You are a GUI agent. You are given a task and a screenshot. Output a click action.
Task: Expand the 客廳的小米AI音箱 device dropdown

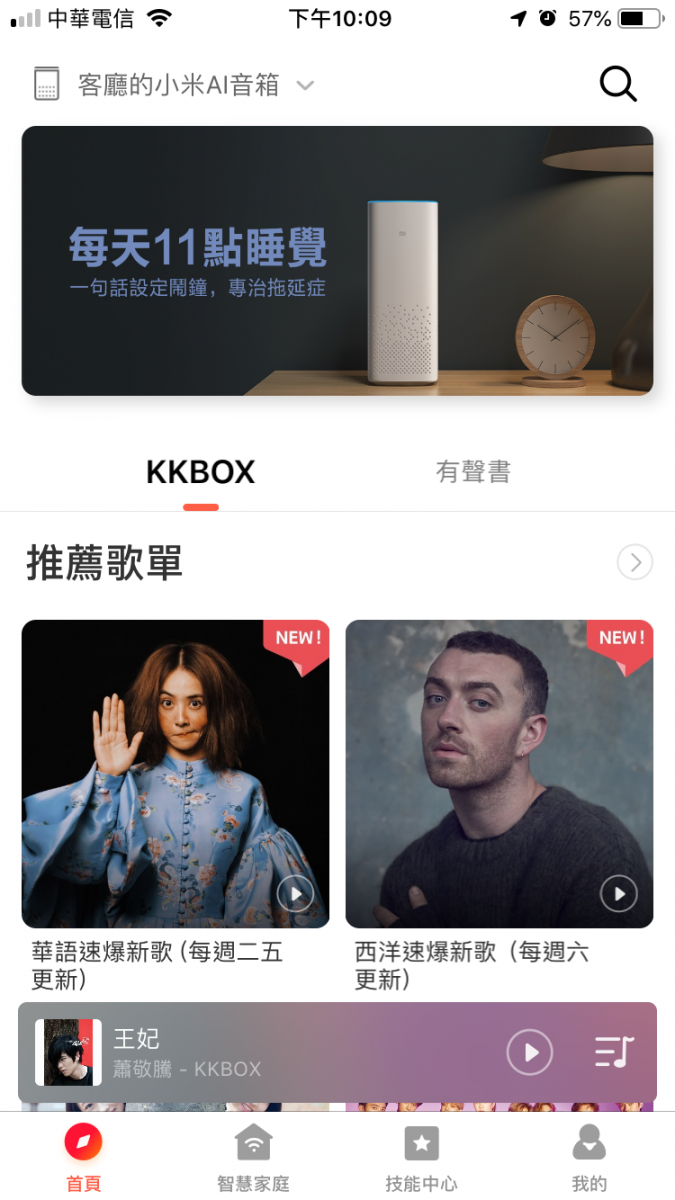point(305,86)
